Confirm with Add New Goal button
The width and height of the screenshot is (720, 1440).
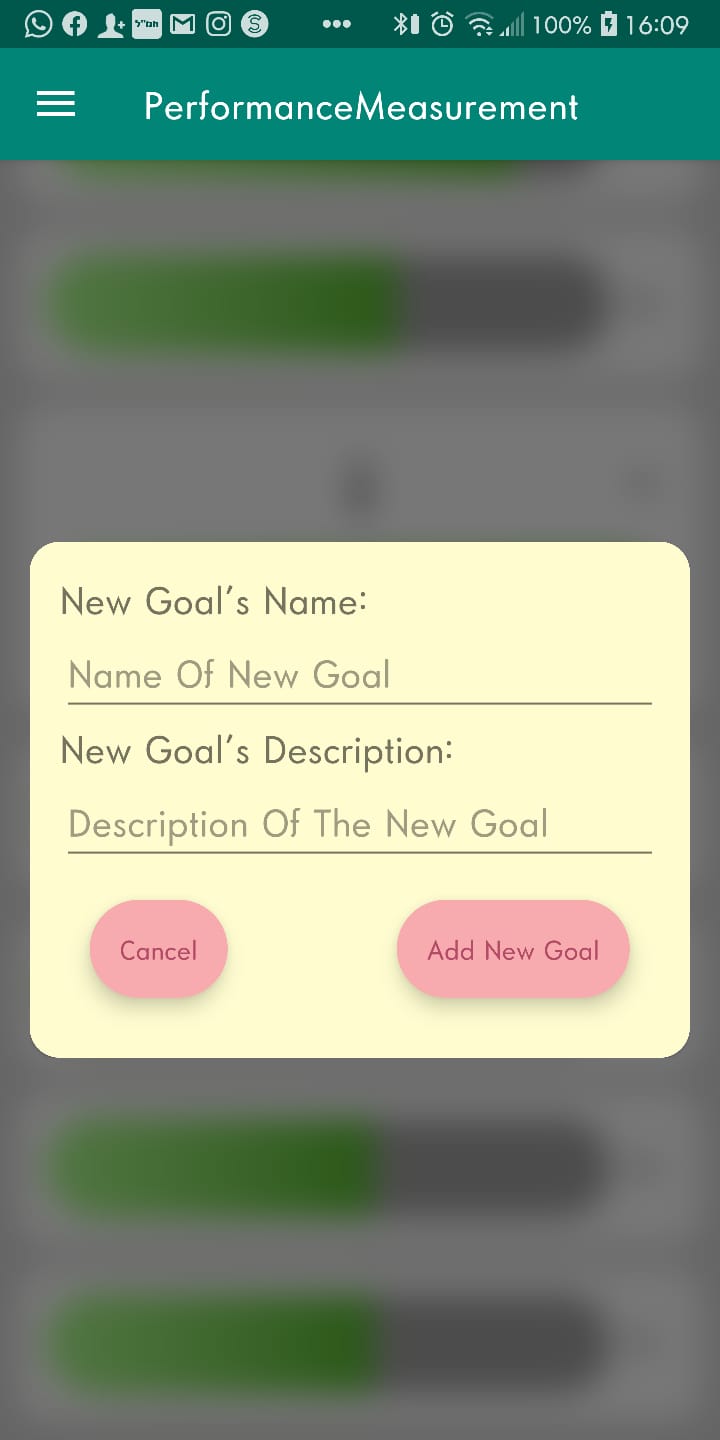coord(513,950)
